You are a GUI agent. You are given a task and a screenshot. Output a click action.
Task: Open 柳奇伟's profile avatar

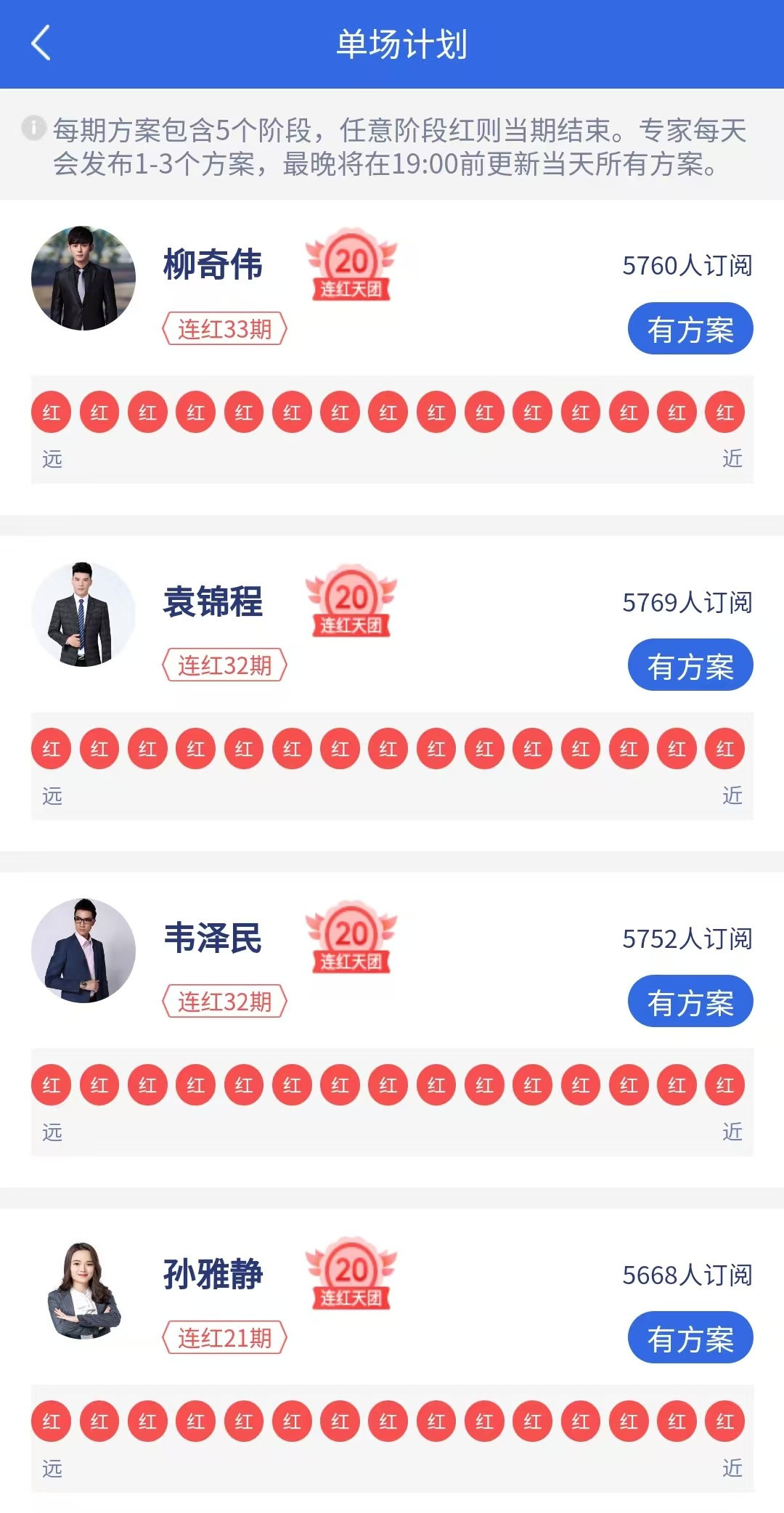[x=83, y=278]
